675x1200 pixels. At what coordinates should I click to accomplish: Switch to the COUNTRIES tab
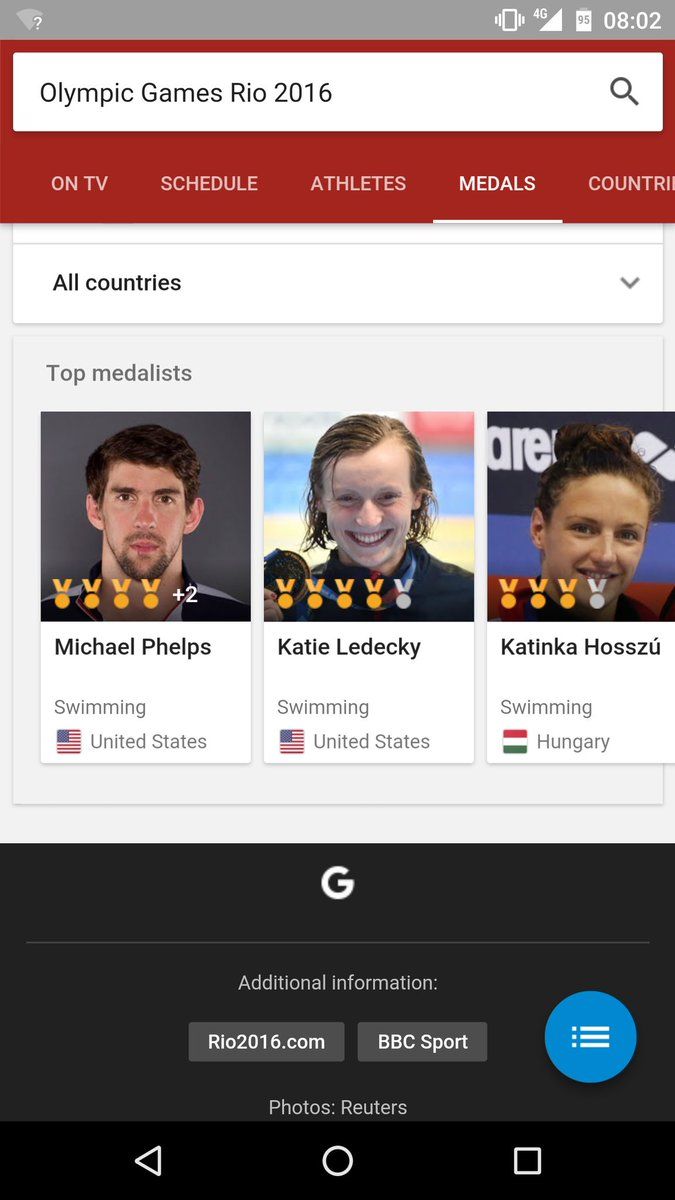click(x=630, y=184)
